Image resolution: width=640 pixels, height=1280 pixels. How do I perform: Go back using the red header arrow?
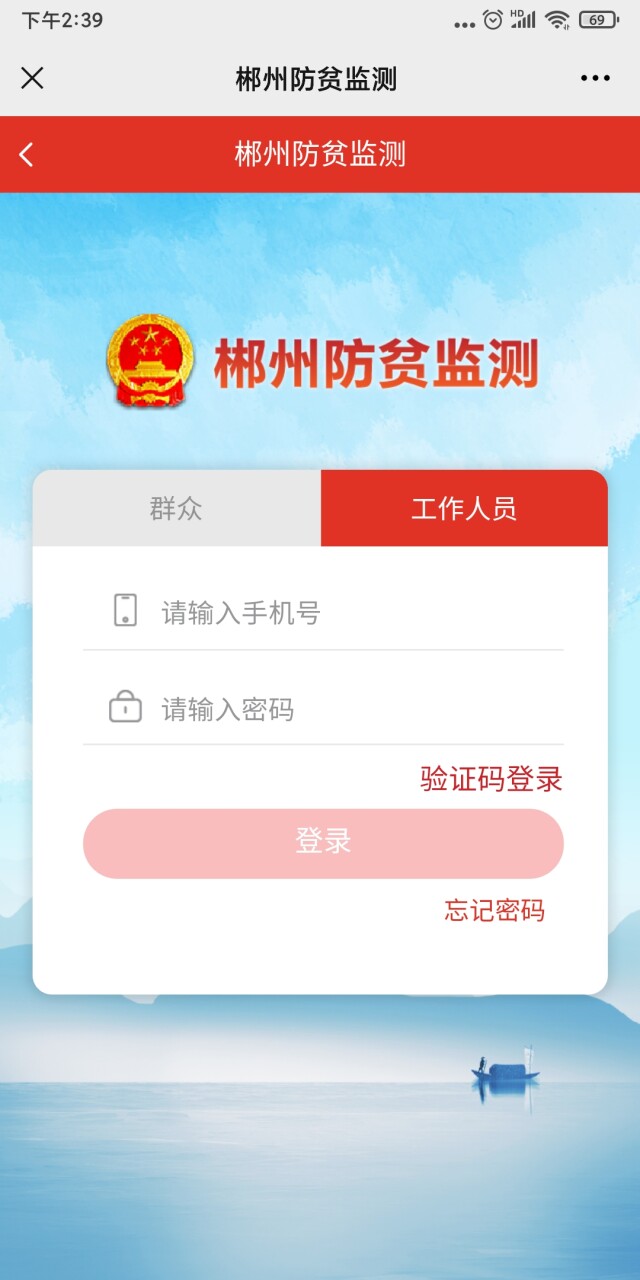point(26,154)
